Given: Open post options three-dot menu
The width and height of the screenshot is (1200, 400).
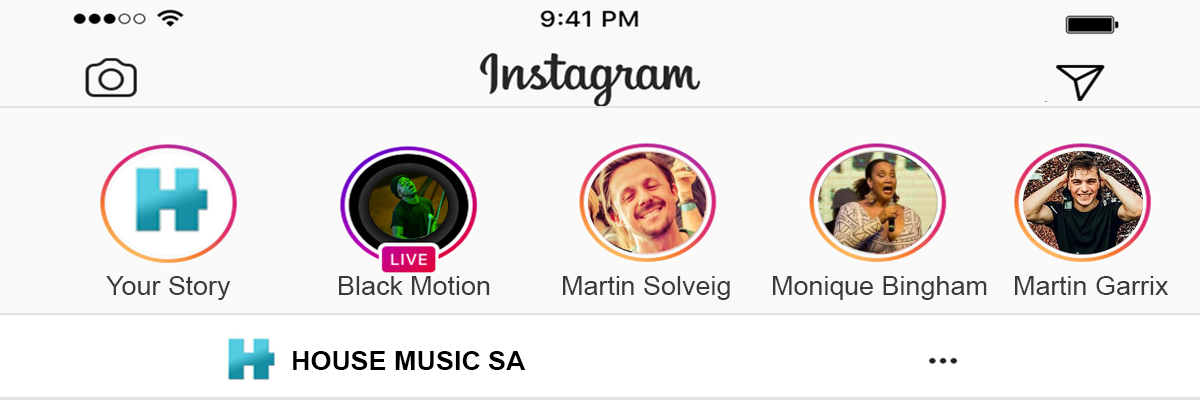Looking at the screenshot, I should pyautogui.click(x=942, y=361).
